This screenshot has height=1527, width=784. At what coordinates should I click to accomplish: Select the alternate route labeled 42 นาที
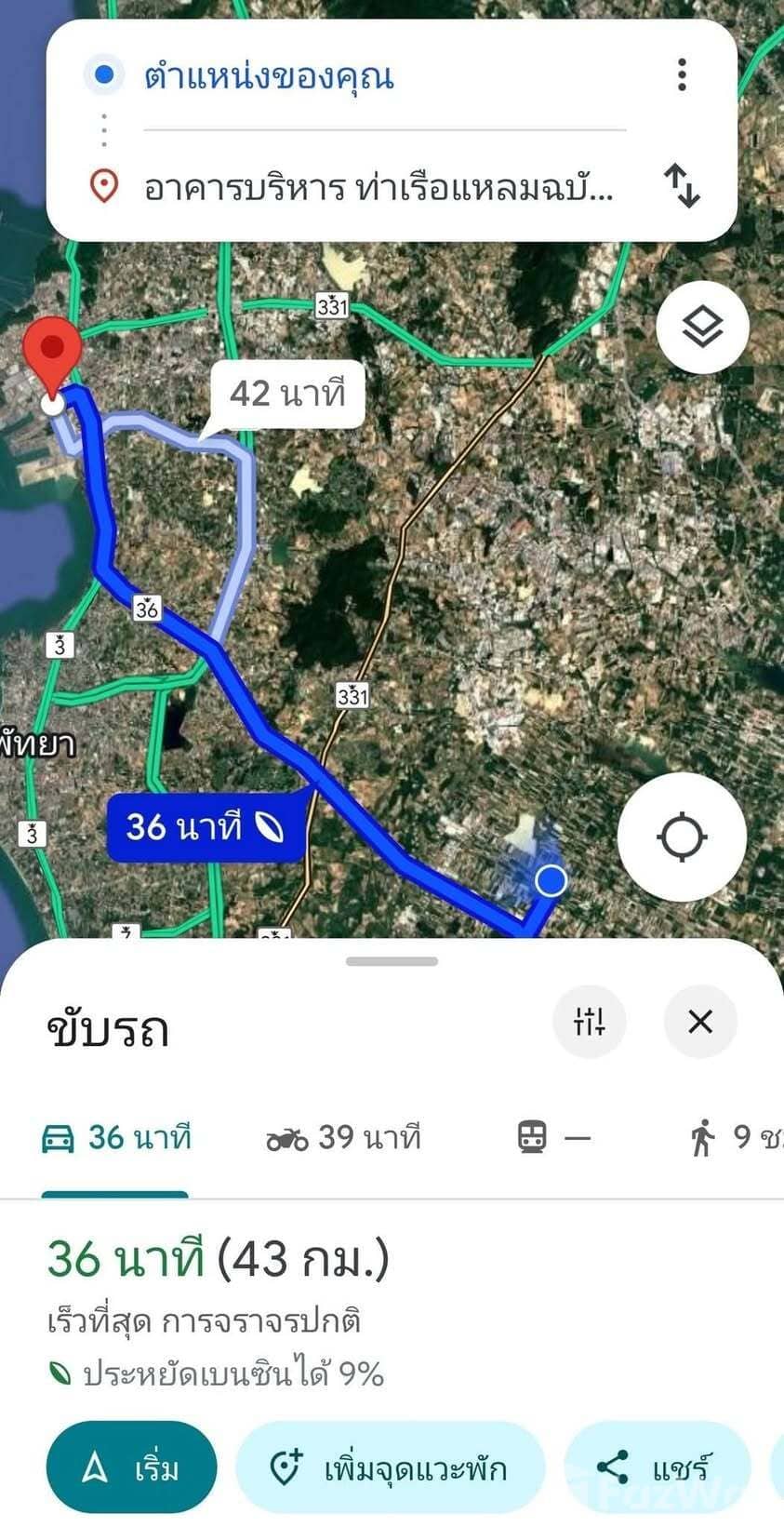click(288, 394)
